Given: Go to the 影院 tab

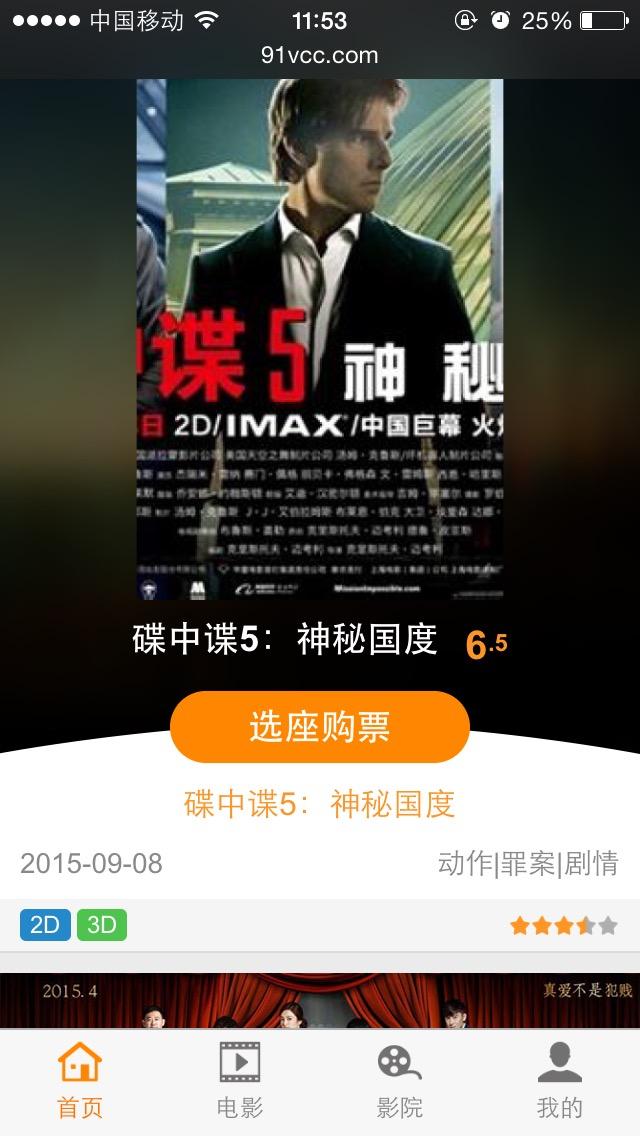Looking at the screenshot, I should pos(400,1080).
